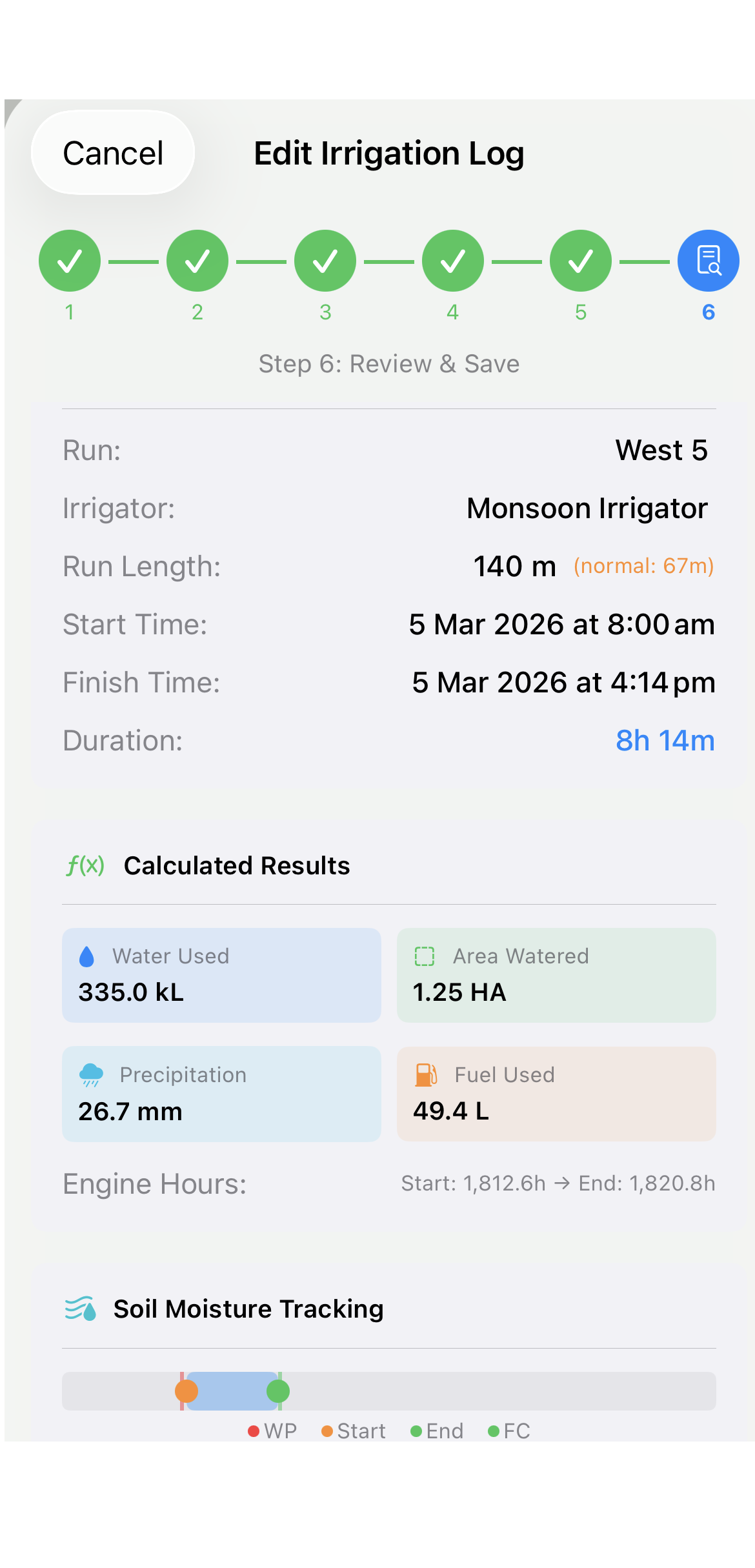Switch to step 4 of the wizard
This screenshot has width=755, height=1568.
point(452,261)
